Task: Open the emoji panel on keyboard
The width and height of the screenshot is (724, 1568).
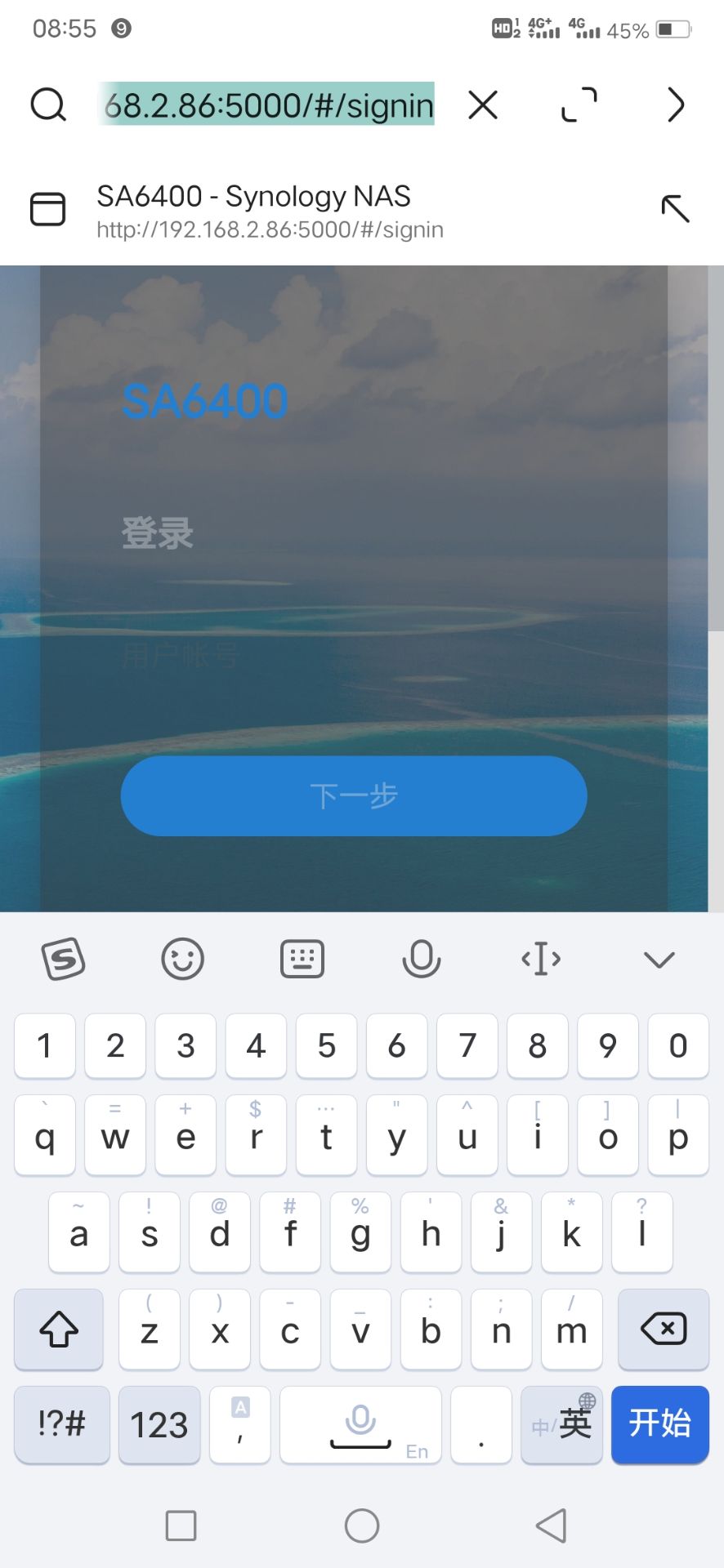Action: (x=182, y=959)
